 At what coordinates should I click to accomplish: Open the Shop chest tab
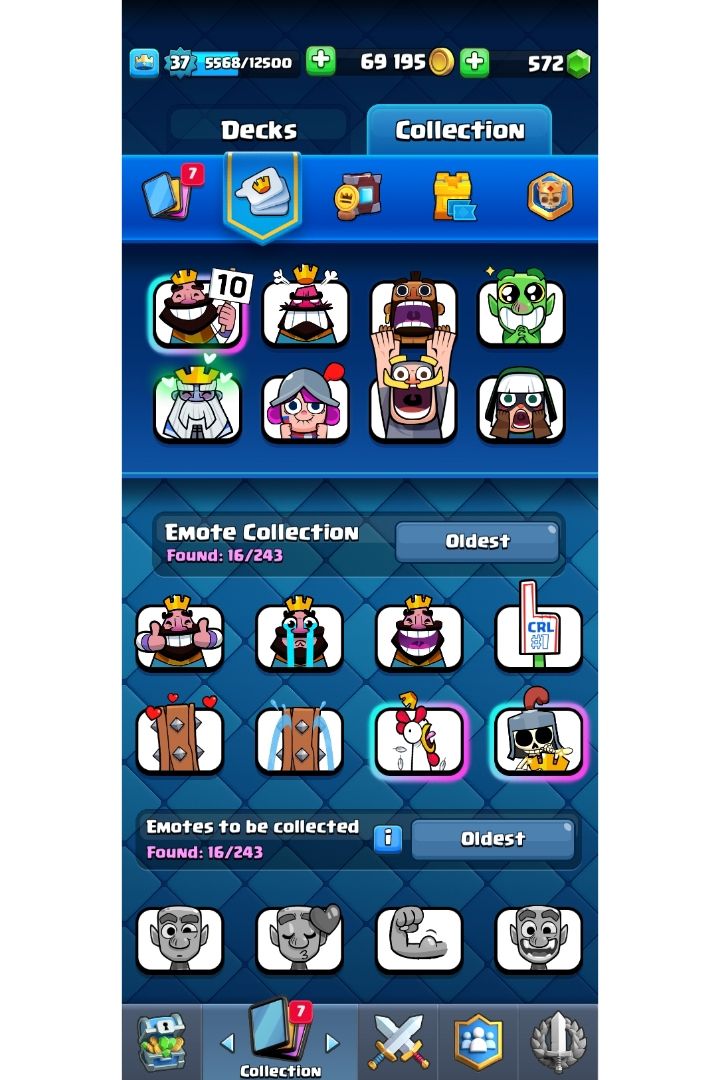[161, 1042]
